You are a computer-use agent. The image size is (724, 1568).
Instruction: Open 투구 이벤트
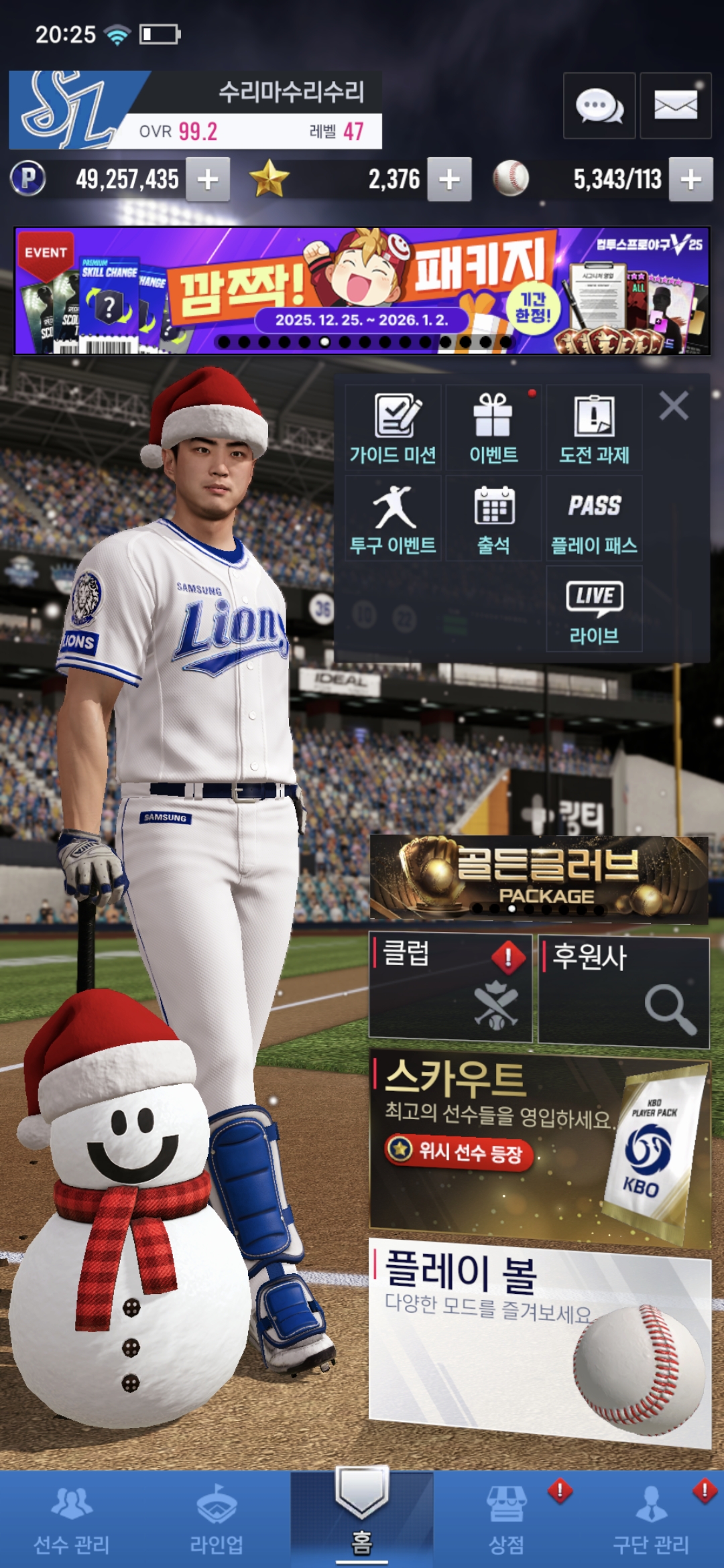pyautogui.click(x=394, y=519)
